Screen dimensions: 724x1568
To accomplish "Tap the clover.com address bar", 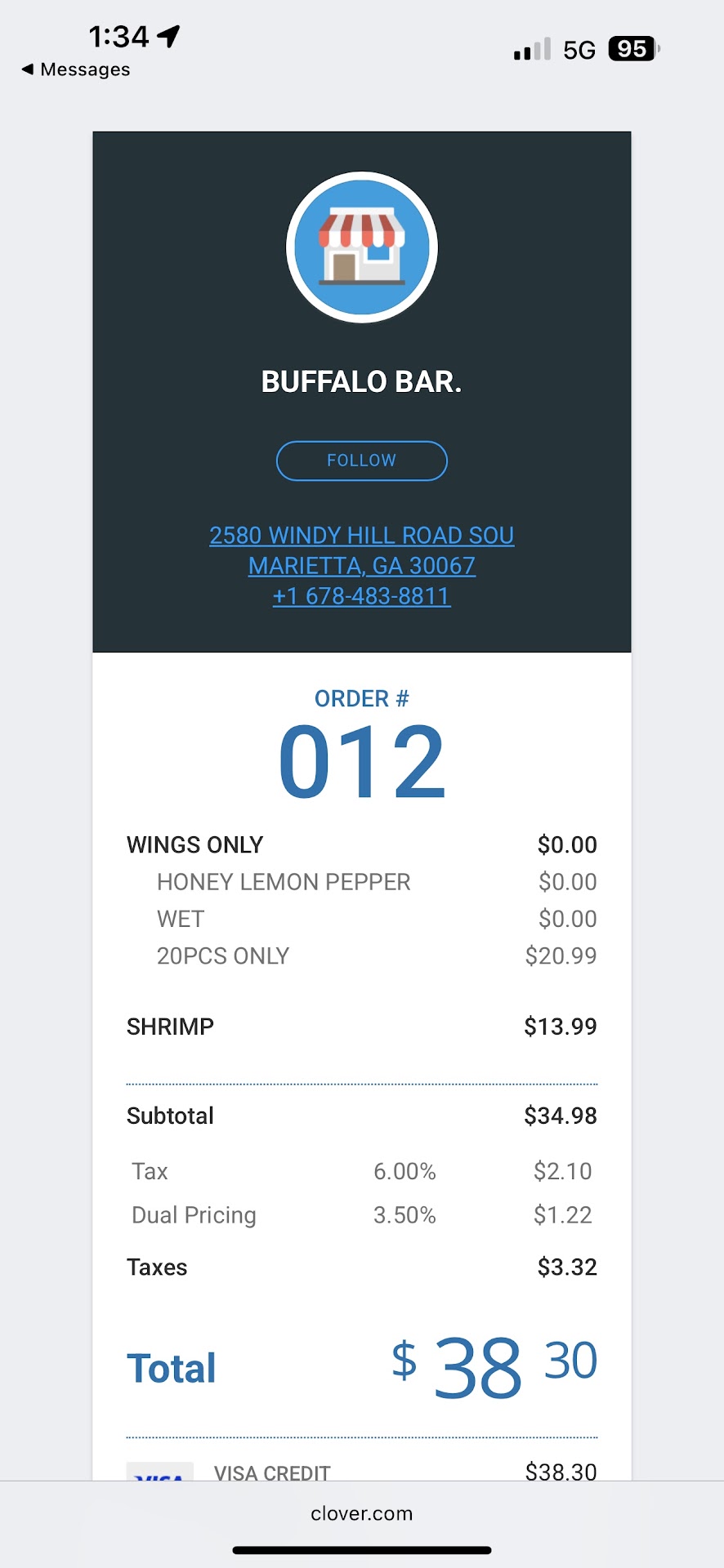I will click(361, 1513).
